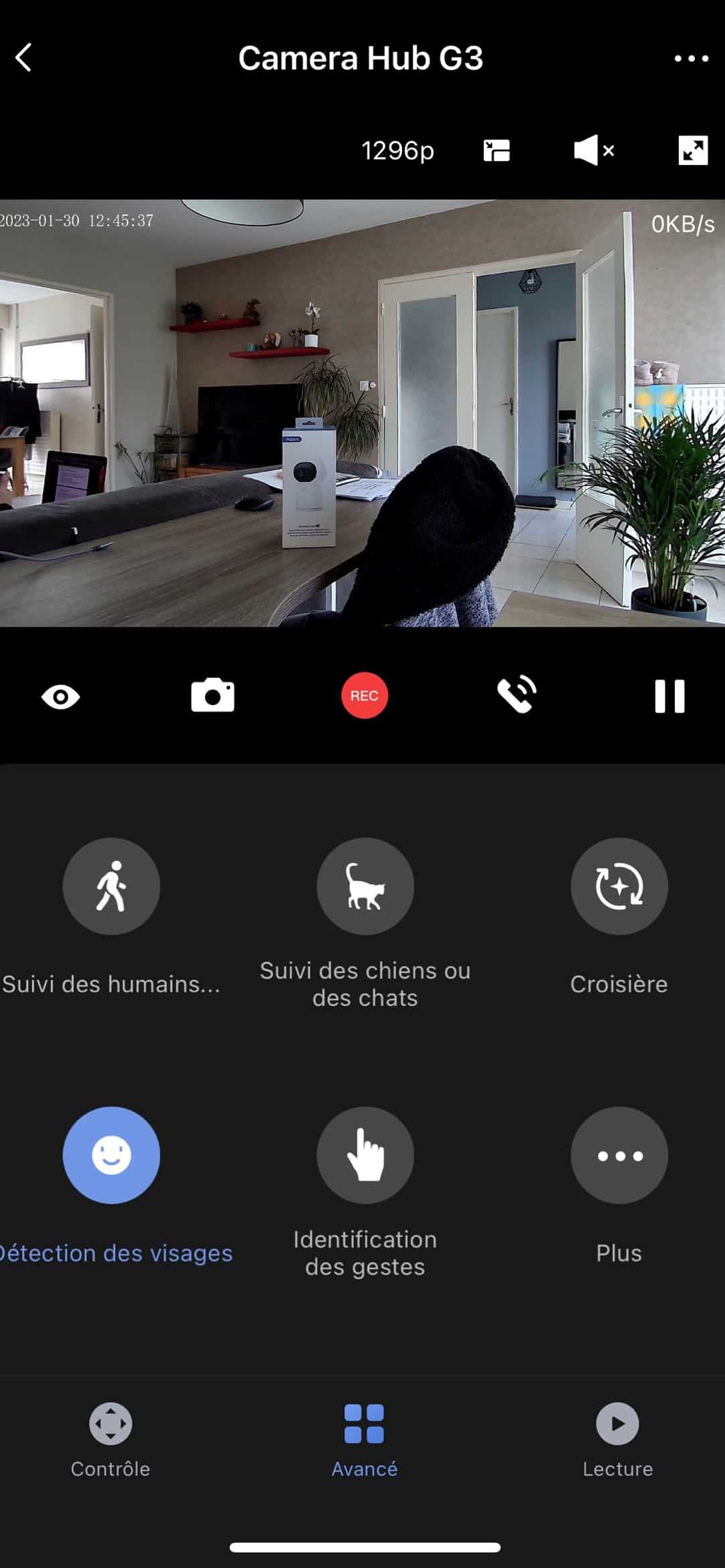
Task: Start recording with the REC button
Action: (365, 696)
